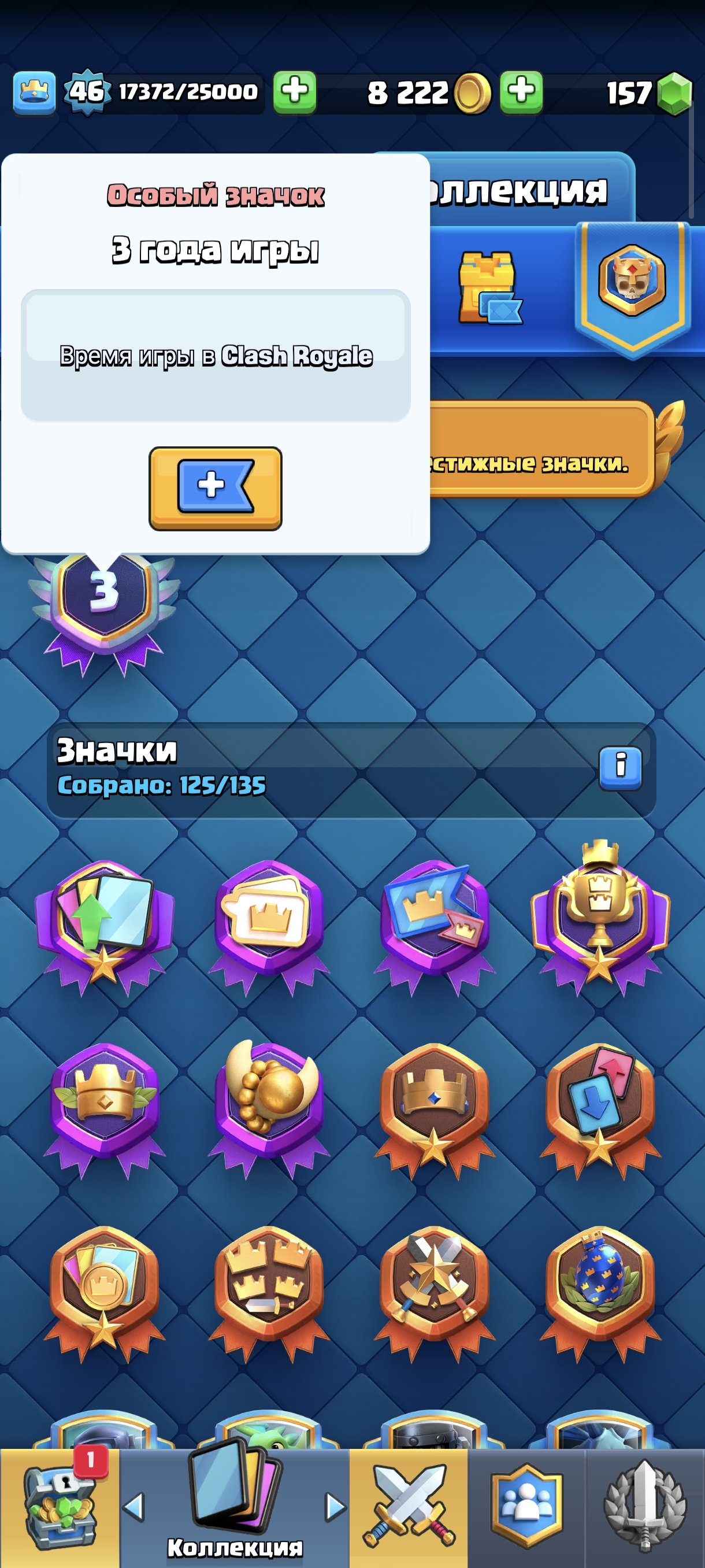Buy gold with the green plus button
The width and height of the screenshot is (705, 1568).
pos(521,93)
